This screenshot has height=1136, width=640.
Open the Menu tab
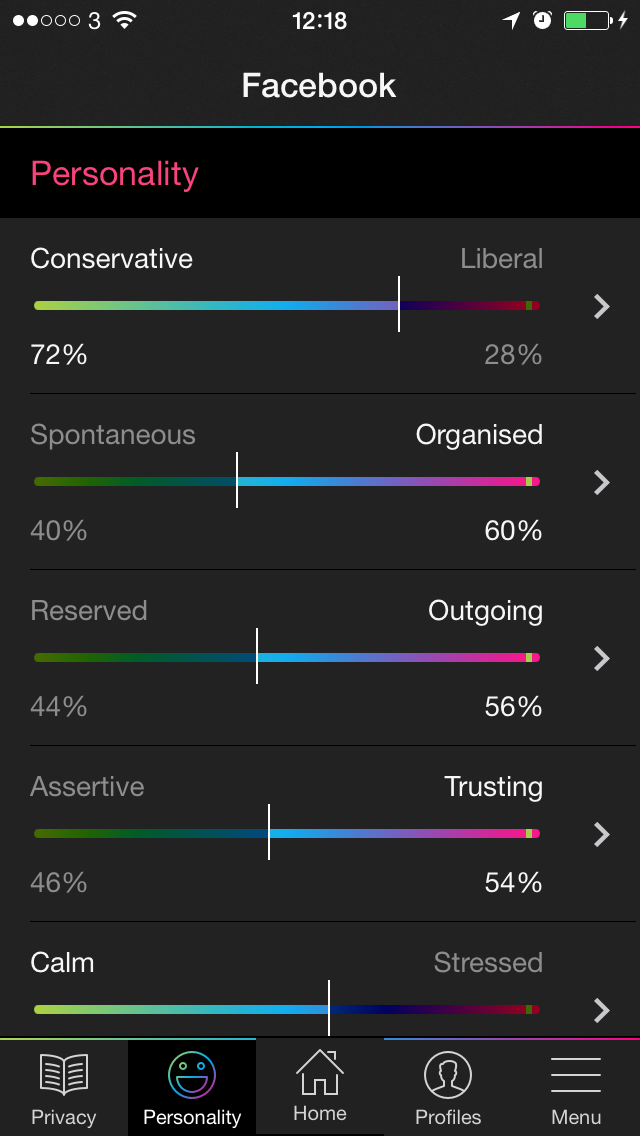[x=576, y=1087]
